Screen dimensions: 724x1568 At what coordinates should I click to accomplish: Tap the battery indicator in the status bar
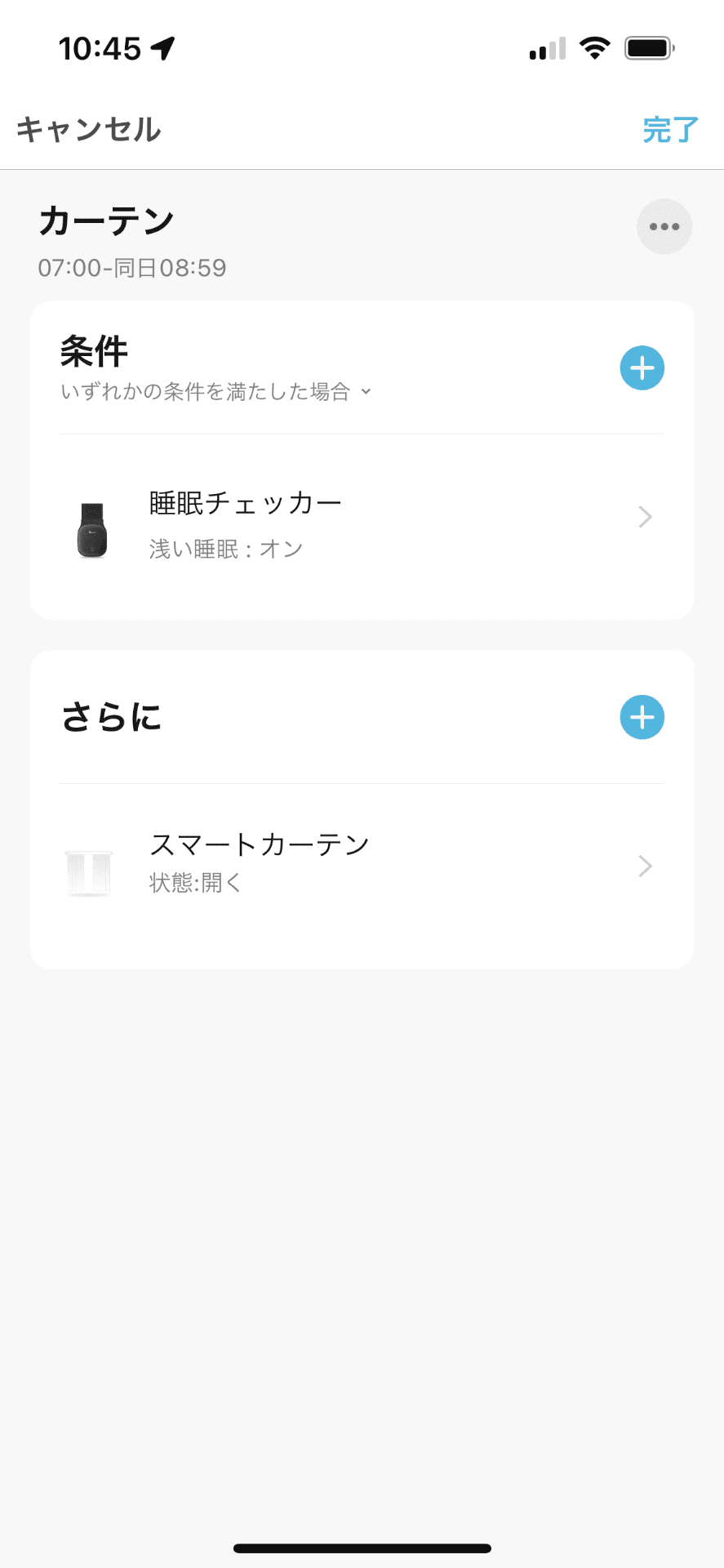tap(649, 48)
